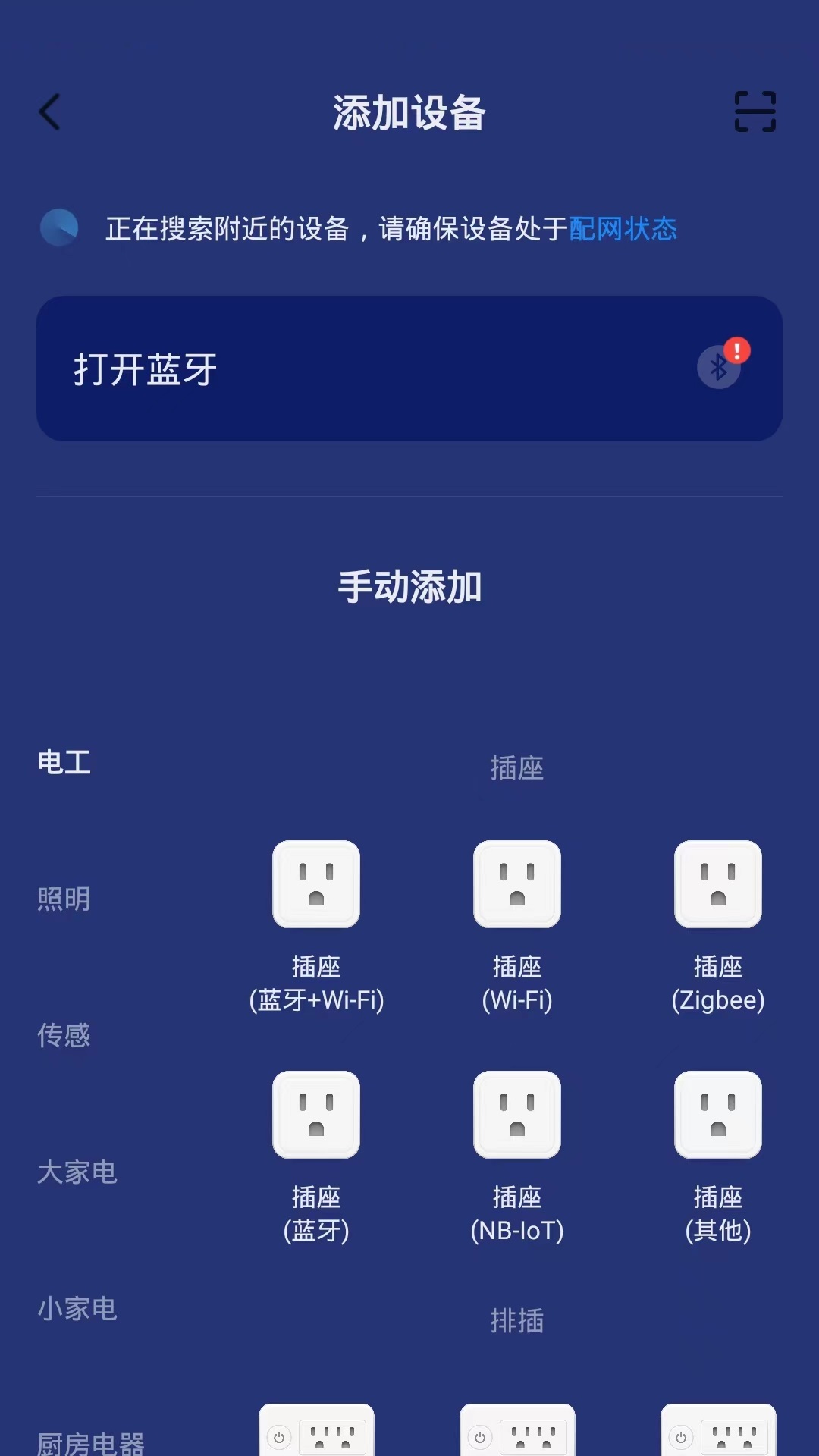The width and height of the screenshot is (819, 1456).
Task: Tap the 打开蓝牙 card
Action: click(x=409, y=369)
